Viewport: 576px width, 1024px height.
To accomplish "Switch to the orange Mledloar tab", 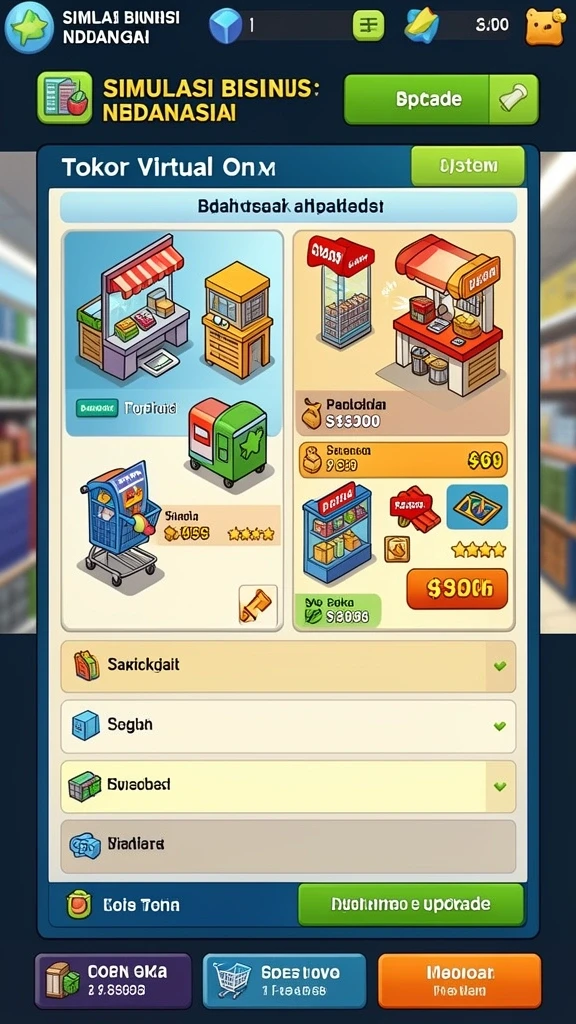I will pos(460,980).
